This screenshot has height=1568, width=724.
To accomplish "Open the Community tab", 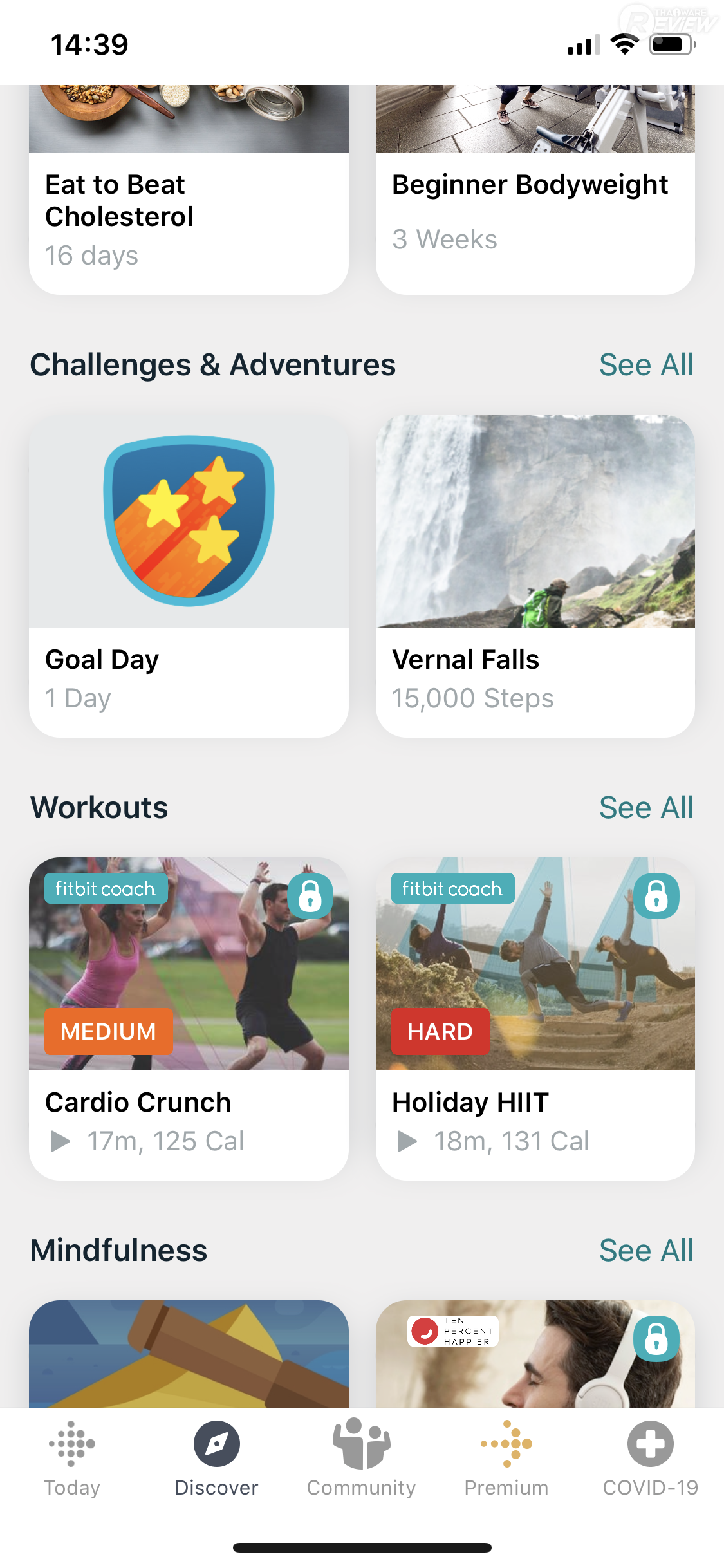I will click(361, 1459).
